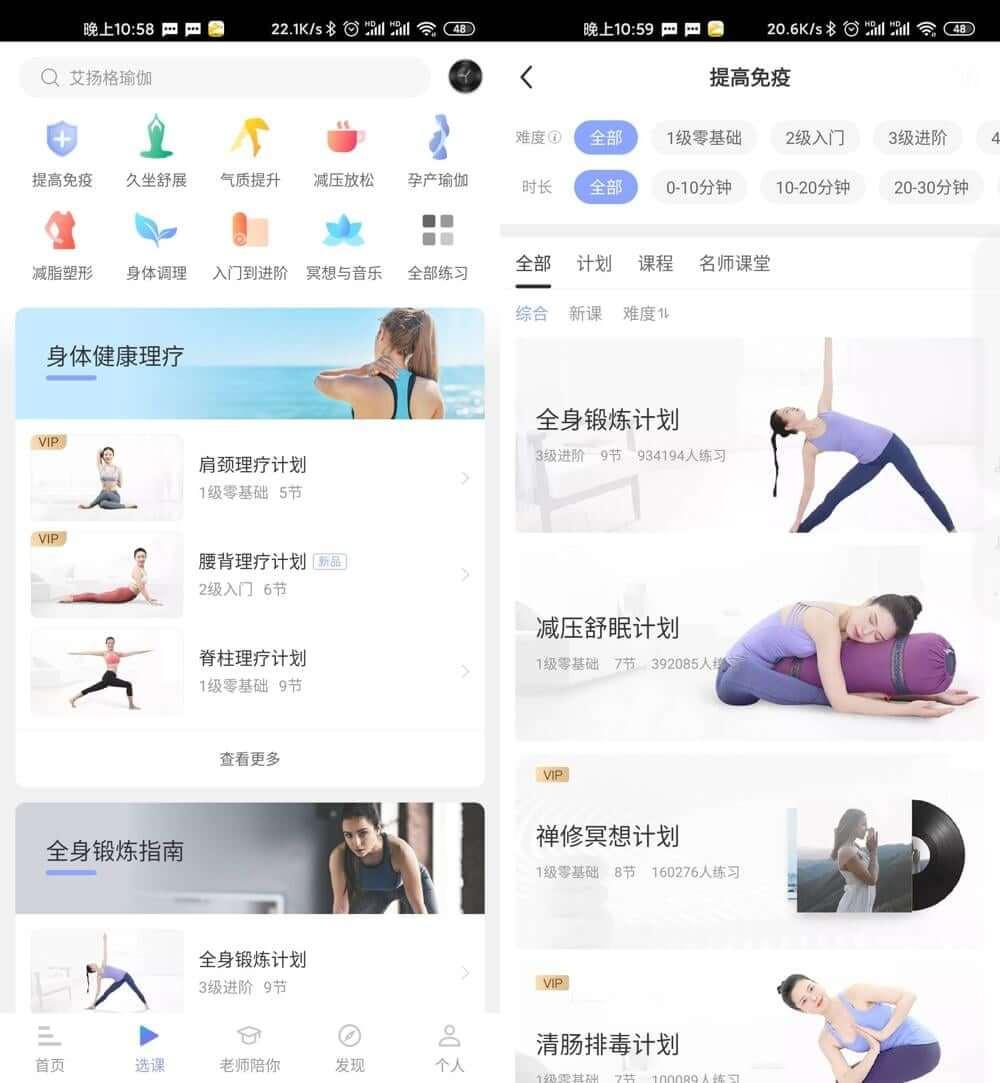Viewport: 1000px width, 1083px height.
Task: Open the 发现 bottom tab
Action: 350,1047
